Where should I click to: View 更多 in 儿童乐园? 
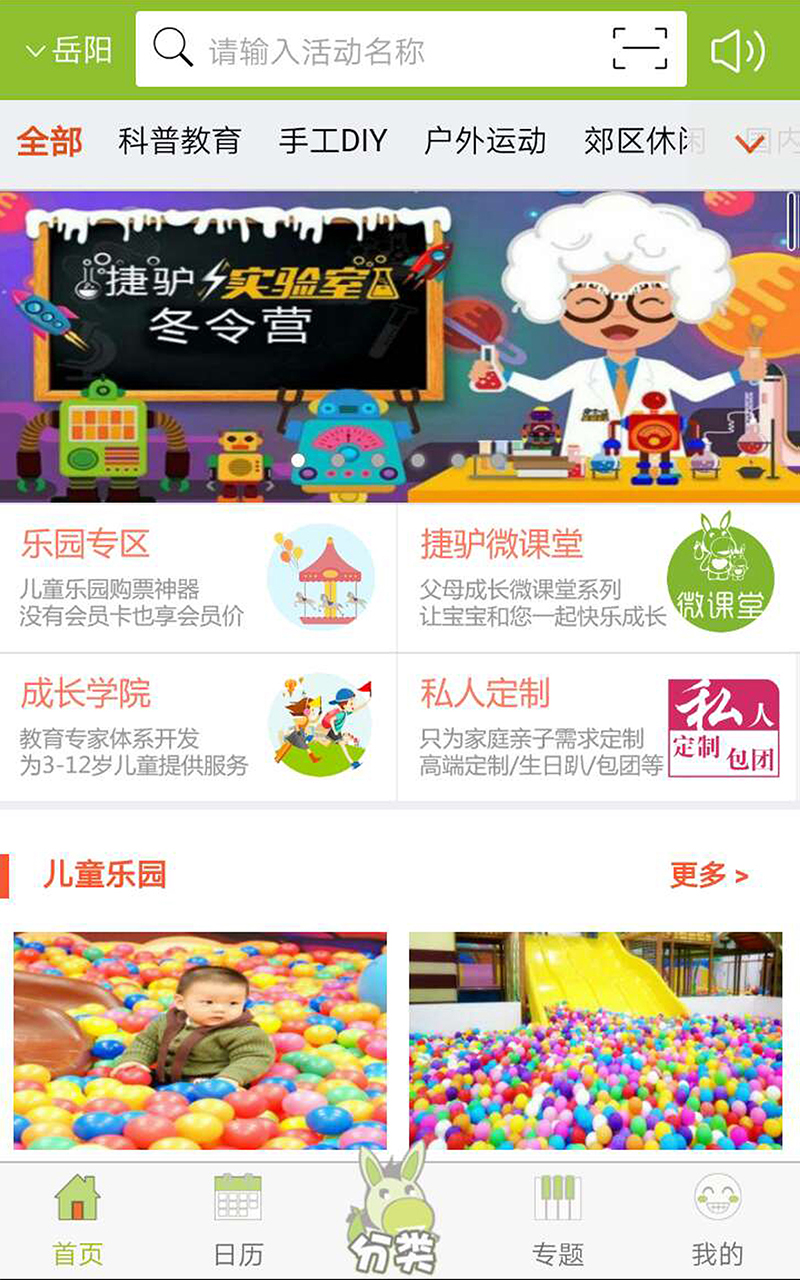click(709, 876)
